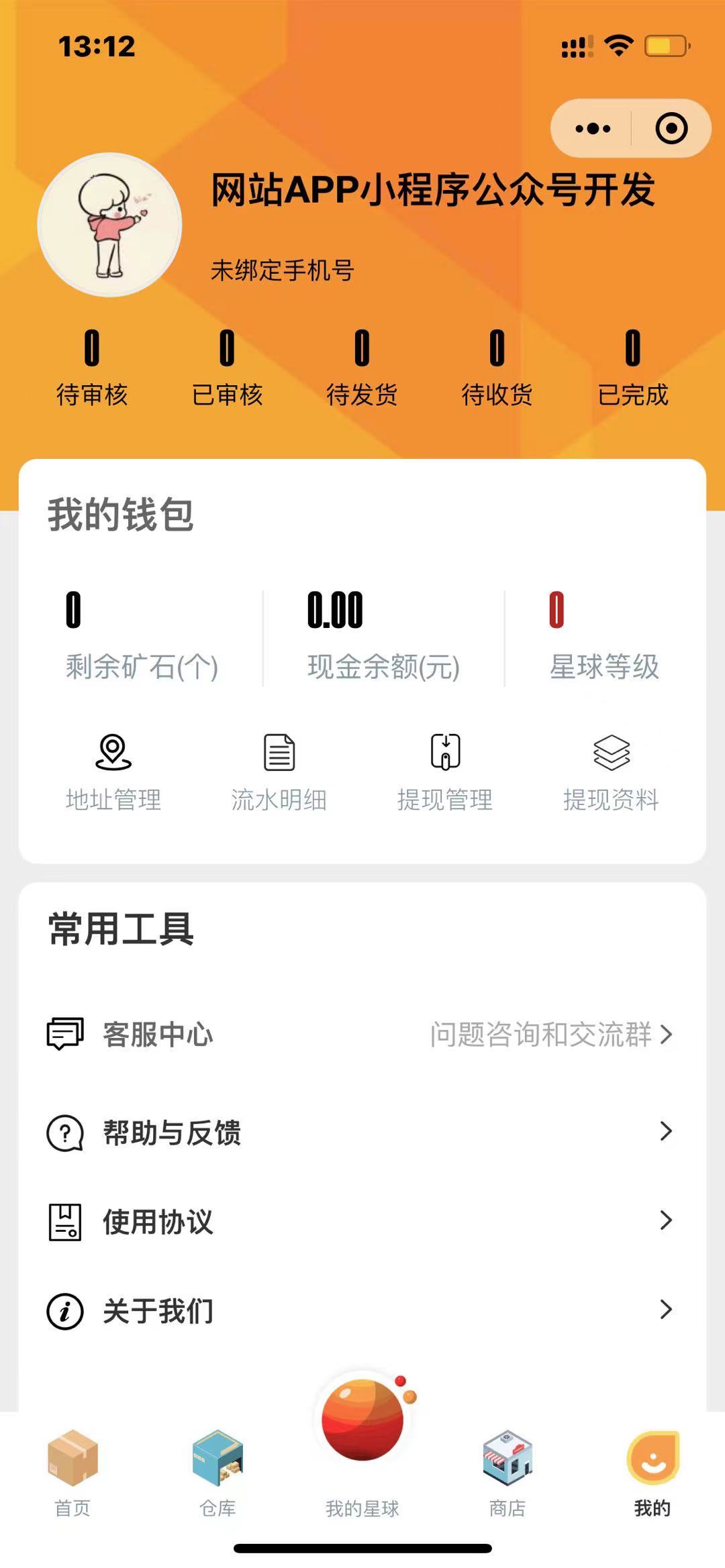Viewport: 725px width, 1568px height.
Task: Open 地址管理 address management
Action: point(113,772)
